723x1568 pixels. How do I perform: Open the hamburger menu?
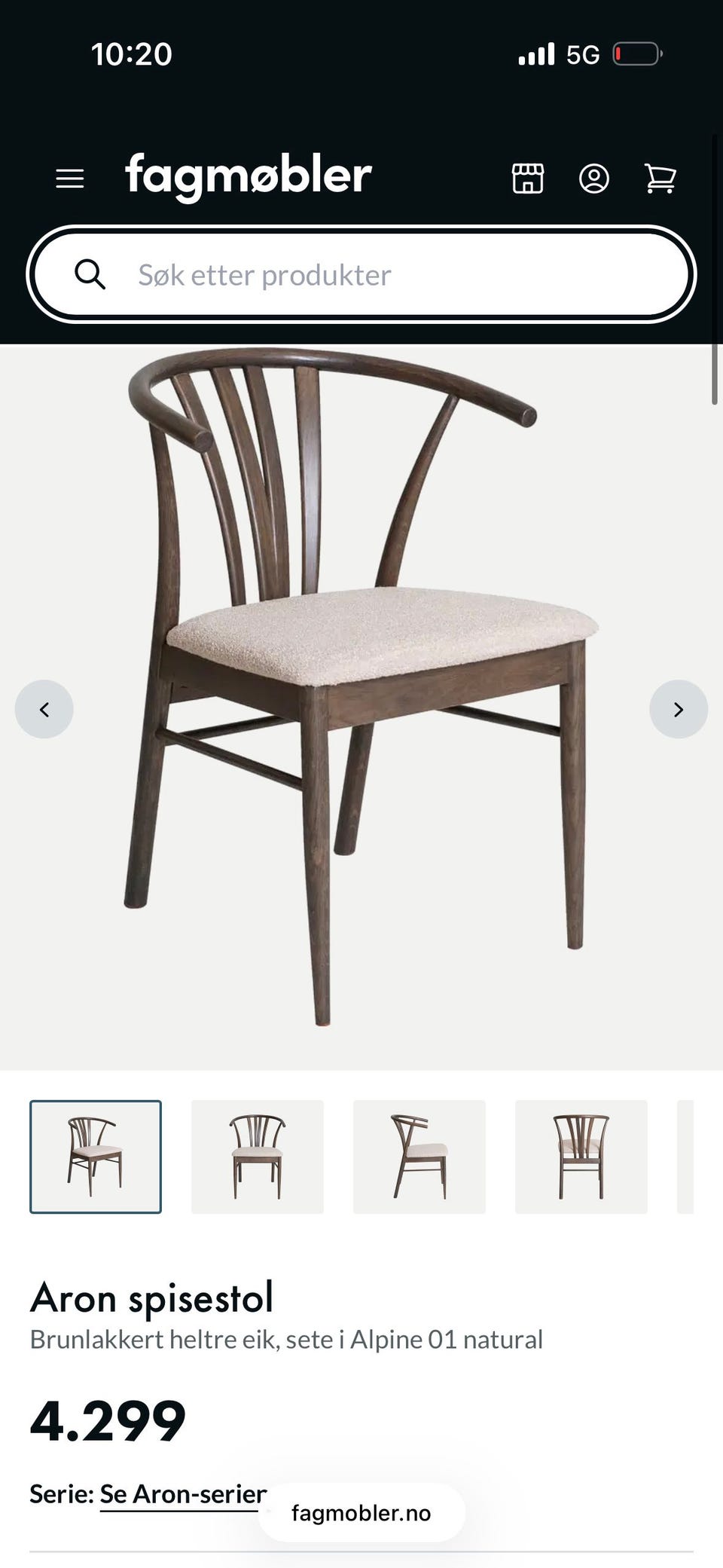(x=70, y=179)
